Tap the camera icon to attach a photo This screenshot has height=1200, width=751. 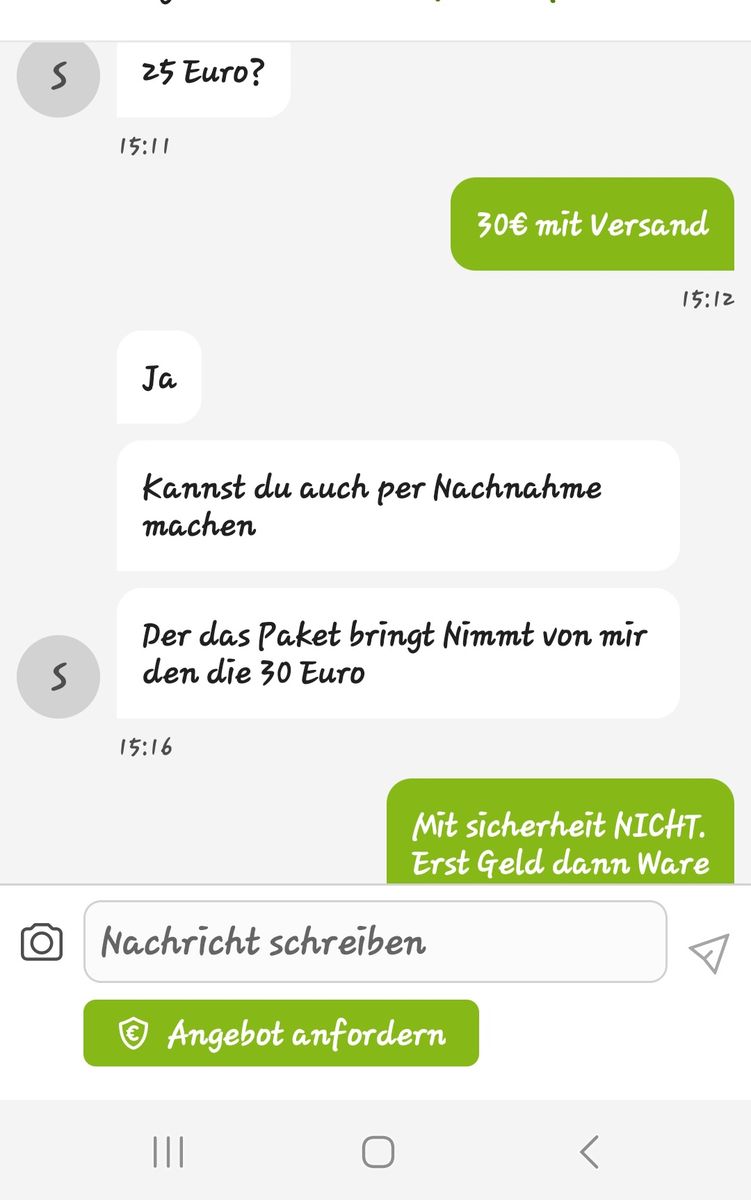point(41,942)
